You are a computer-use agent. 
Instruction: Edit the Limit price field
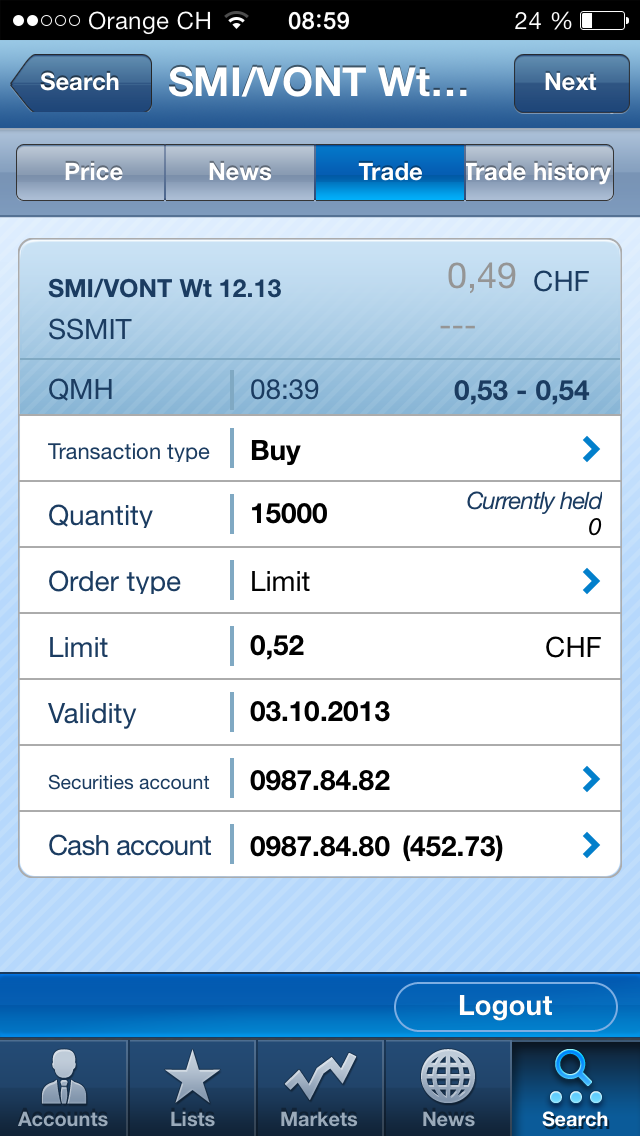pyautogui.click(x=320, y=647)
